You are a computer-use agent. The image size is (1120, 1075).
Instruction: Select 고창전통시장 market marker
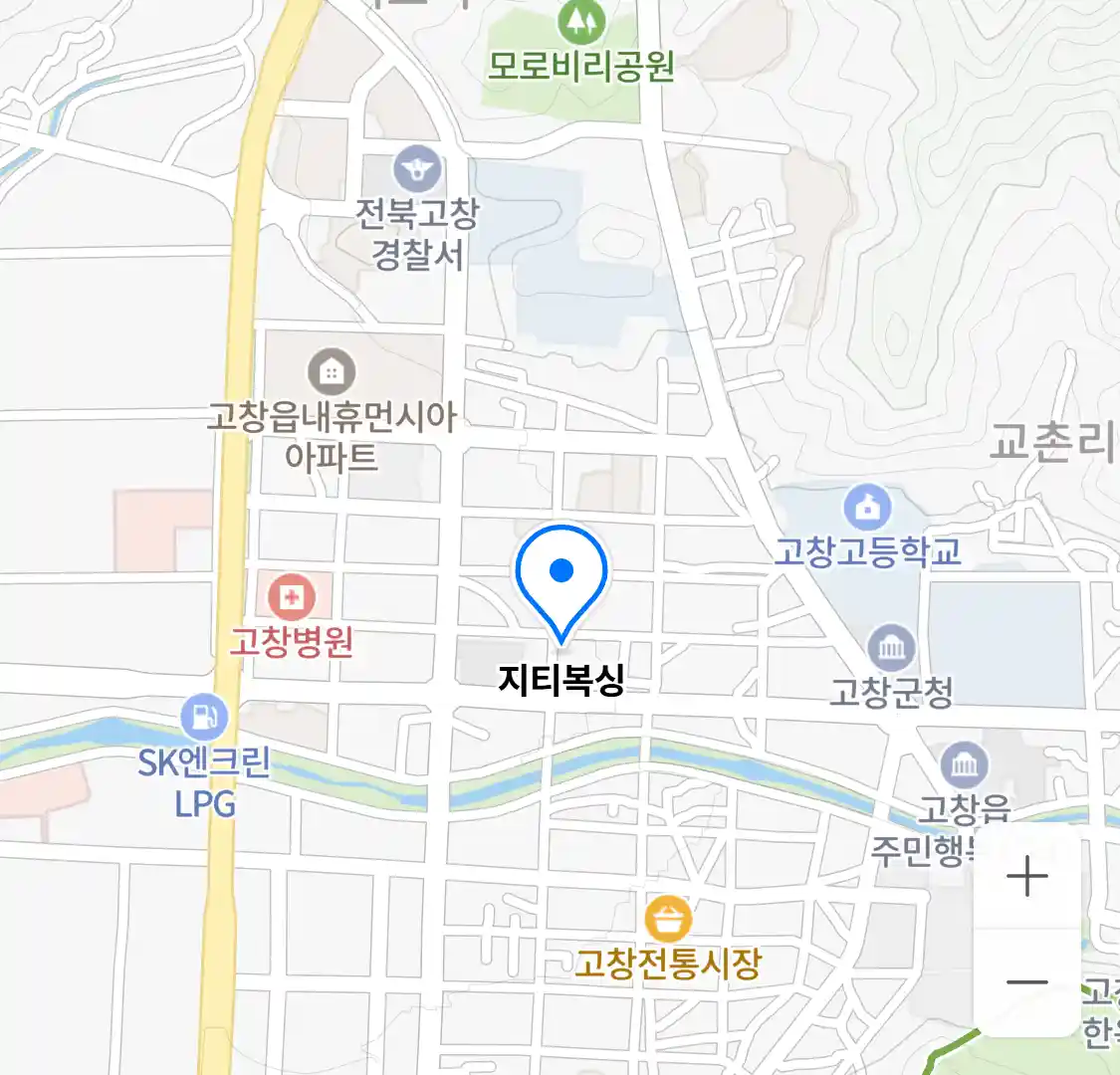[667, 920]
